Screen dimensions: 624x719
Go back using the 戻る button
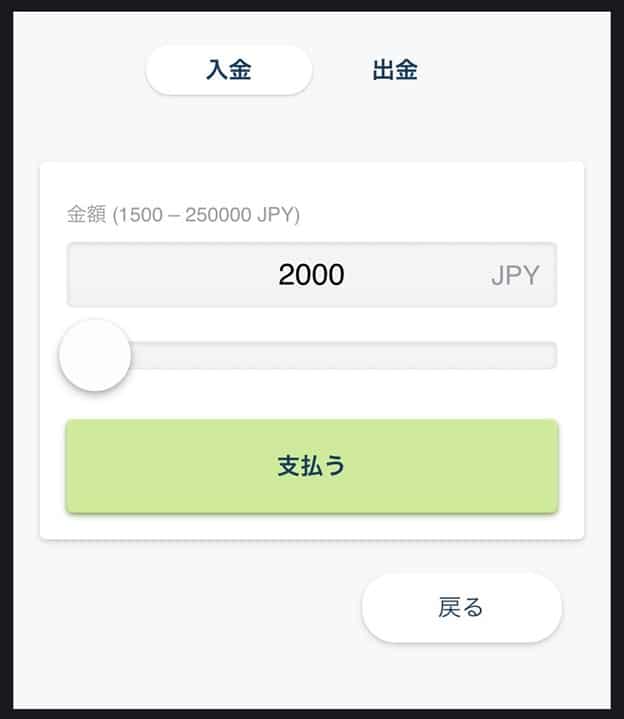pyautogui.click(x=461, y=607)
